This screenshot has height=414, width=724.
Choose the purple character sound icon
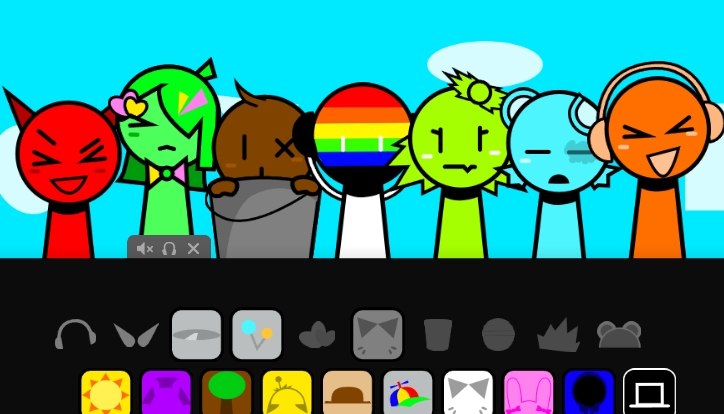[166, 393]
